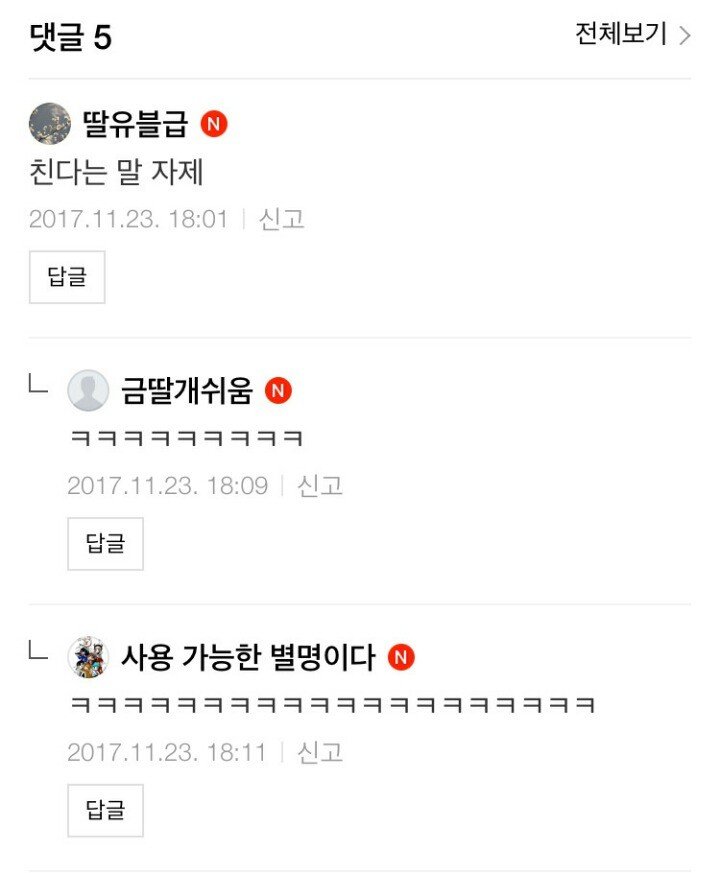720x873 pixels.
Task: Report 금딸개쉬움's comment via 신고
Action: [x=320, y=486]
